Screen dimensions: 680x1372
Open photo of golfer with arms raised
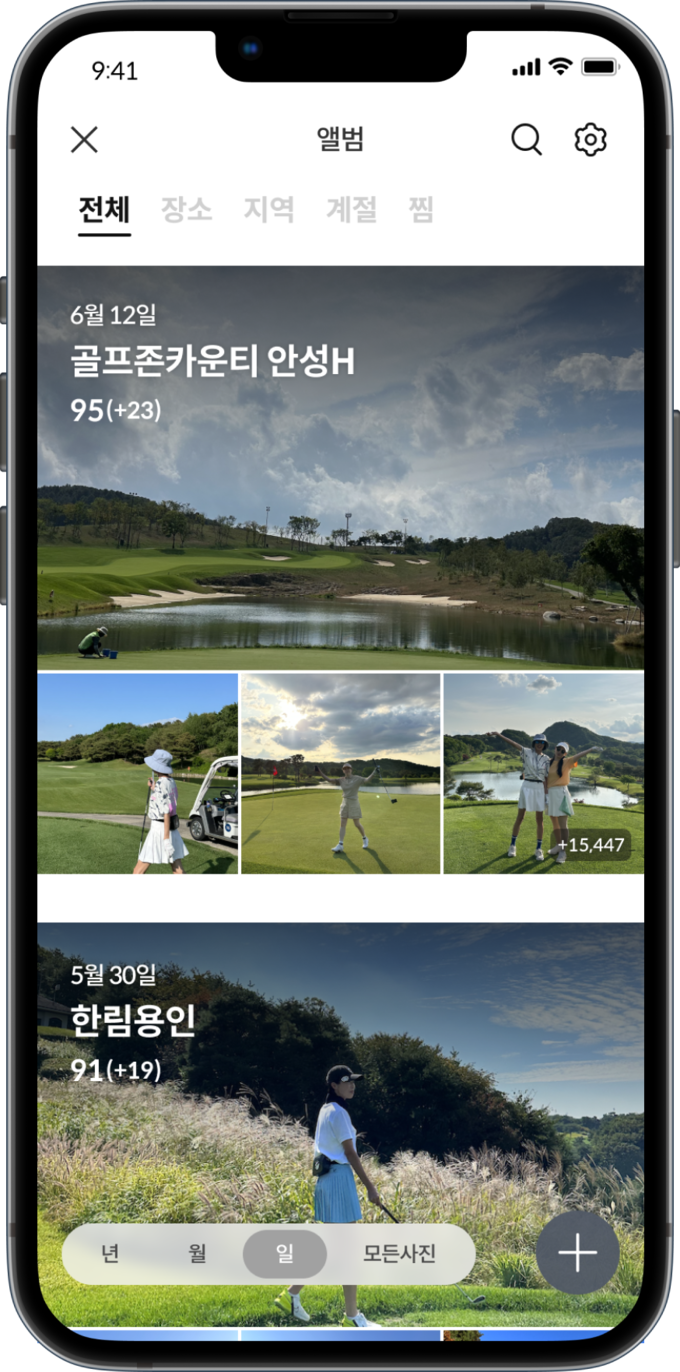click(340, 773)
